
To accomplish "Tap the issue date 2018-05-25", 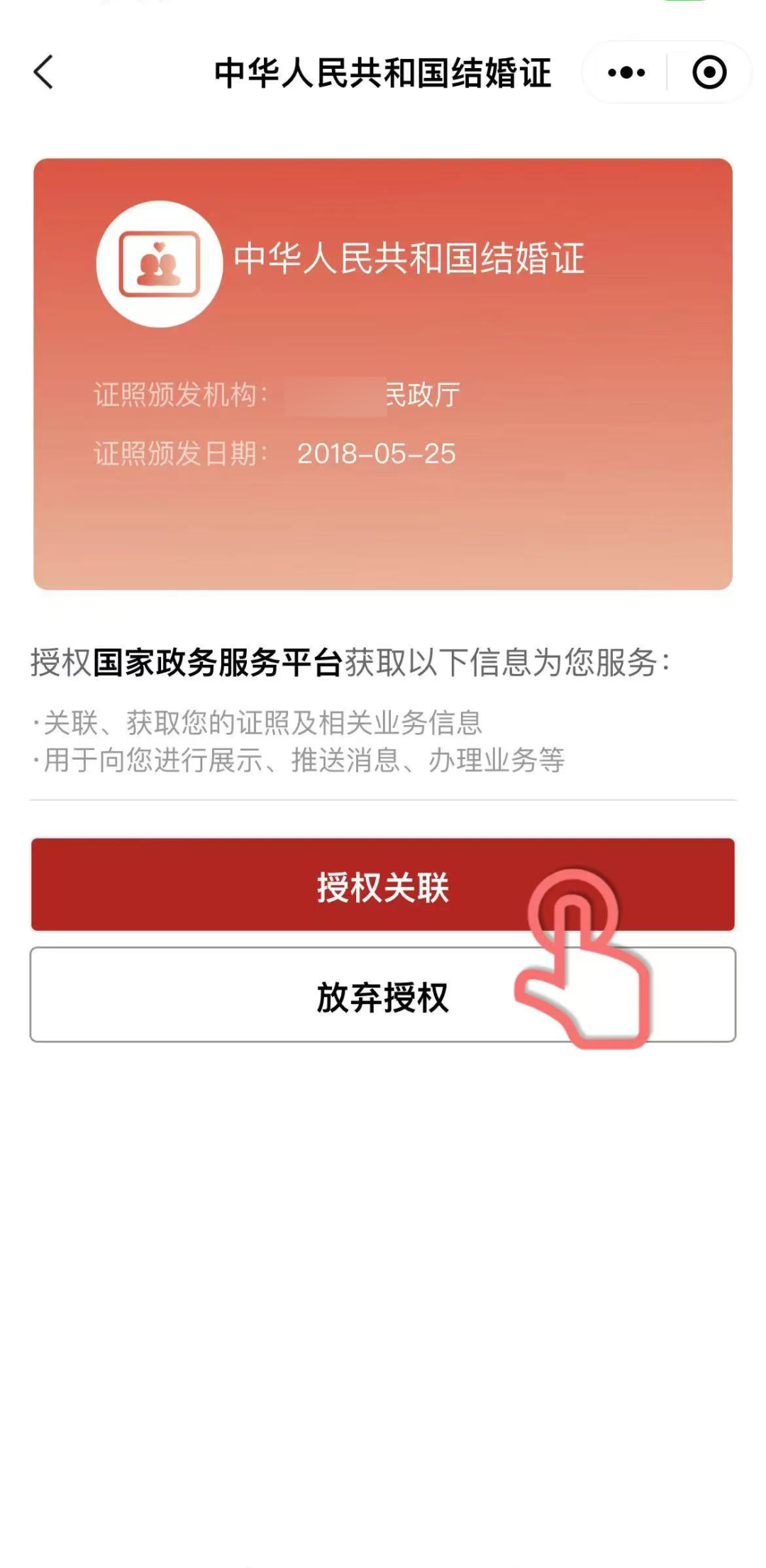I will point(377,453).
